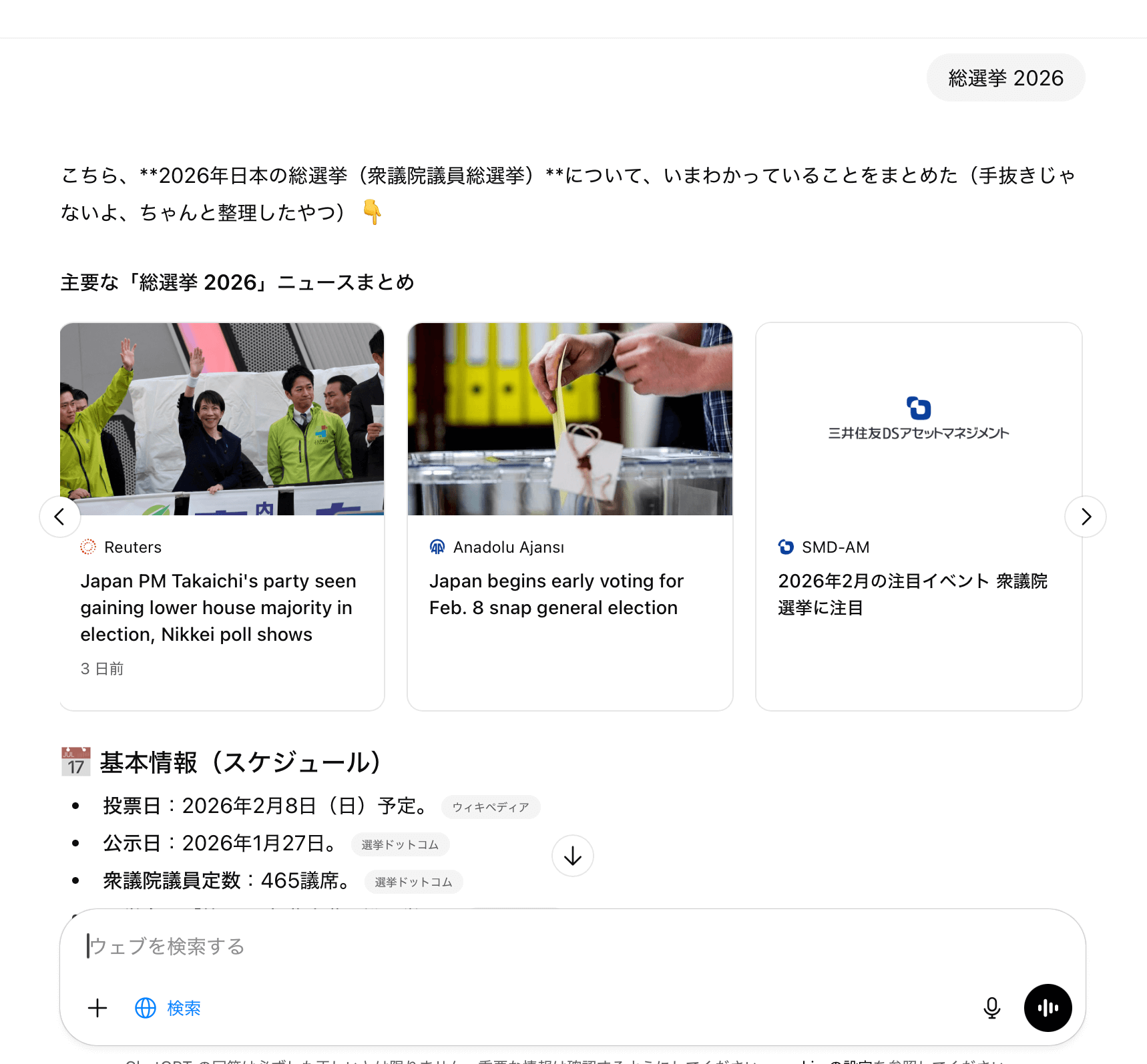Open the ウィキペディア source chip

[490, 807]
